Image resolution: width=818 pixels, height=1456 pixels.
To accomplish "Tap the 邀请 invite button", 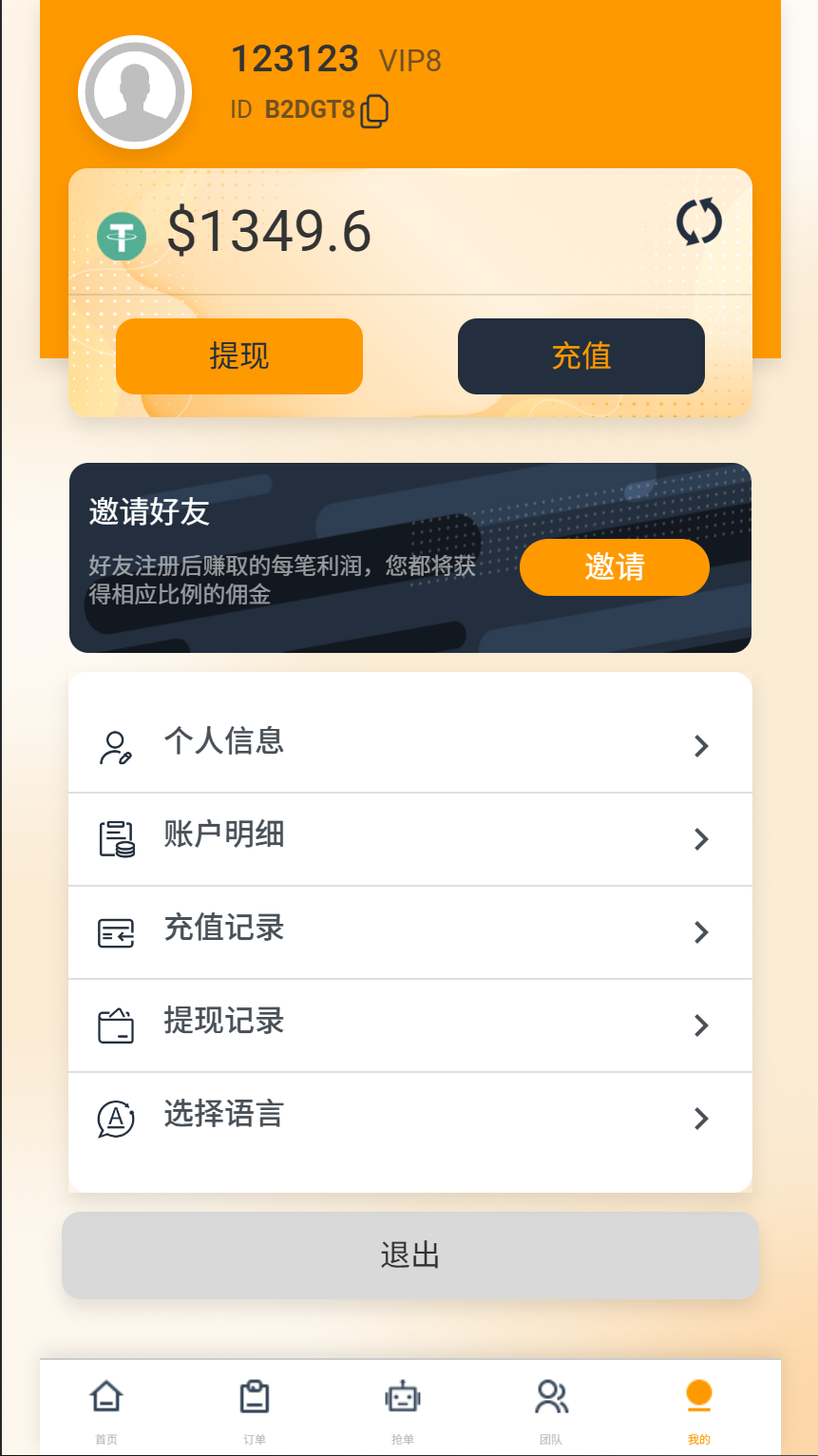I will pos(614,566).
